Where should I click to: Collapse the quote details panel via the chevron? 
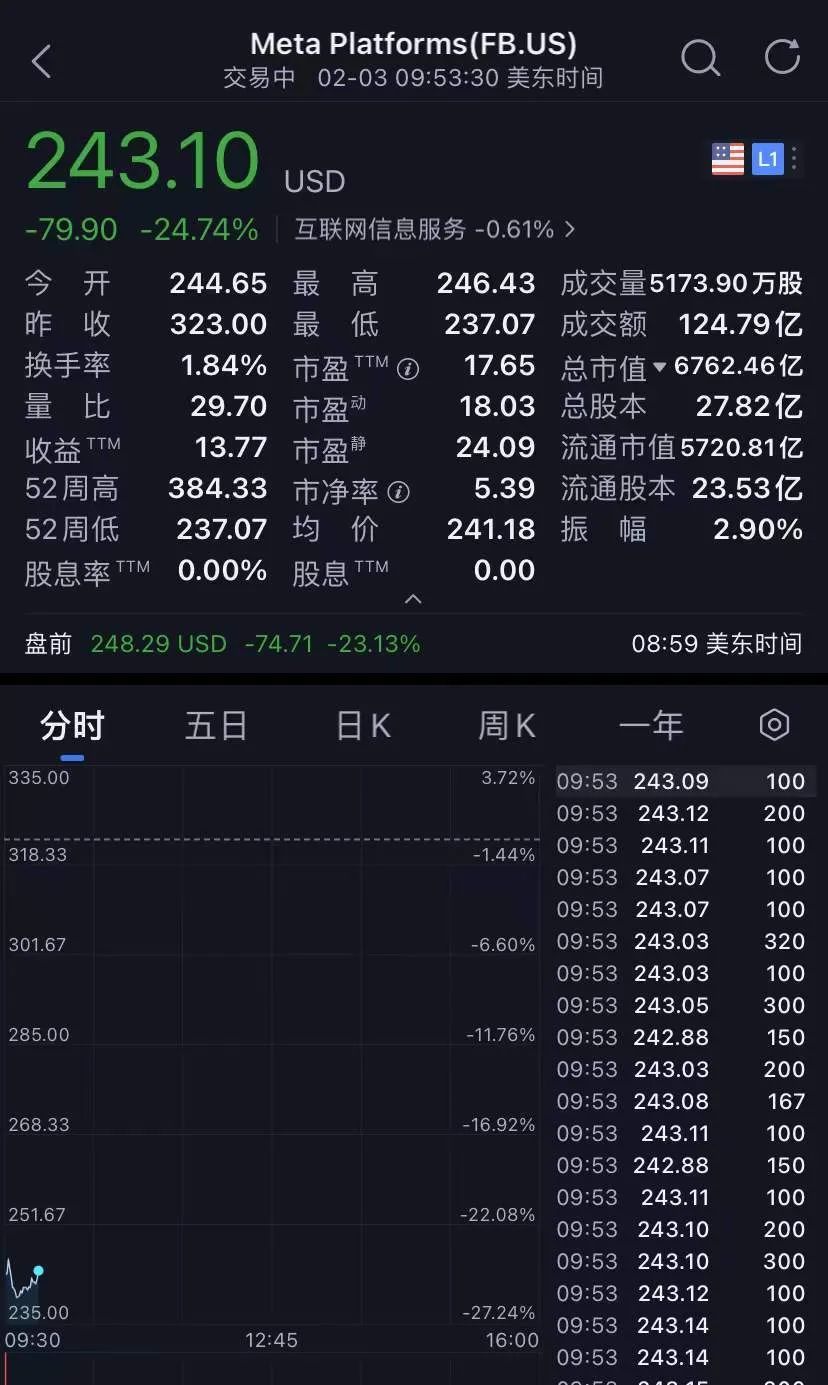[x=413, y=600]
